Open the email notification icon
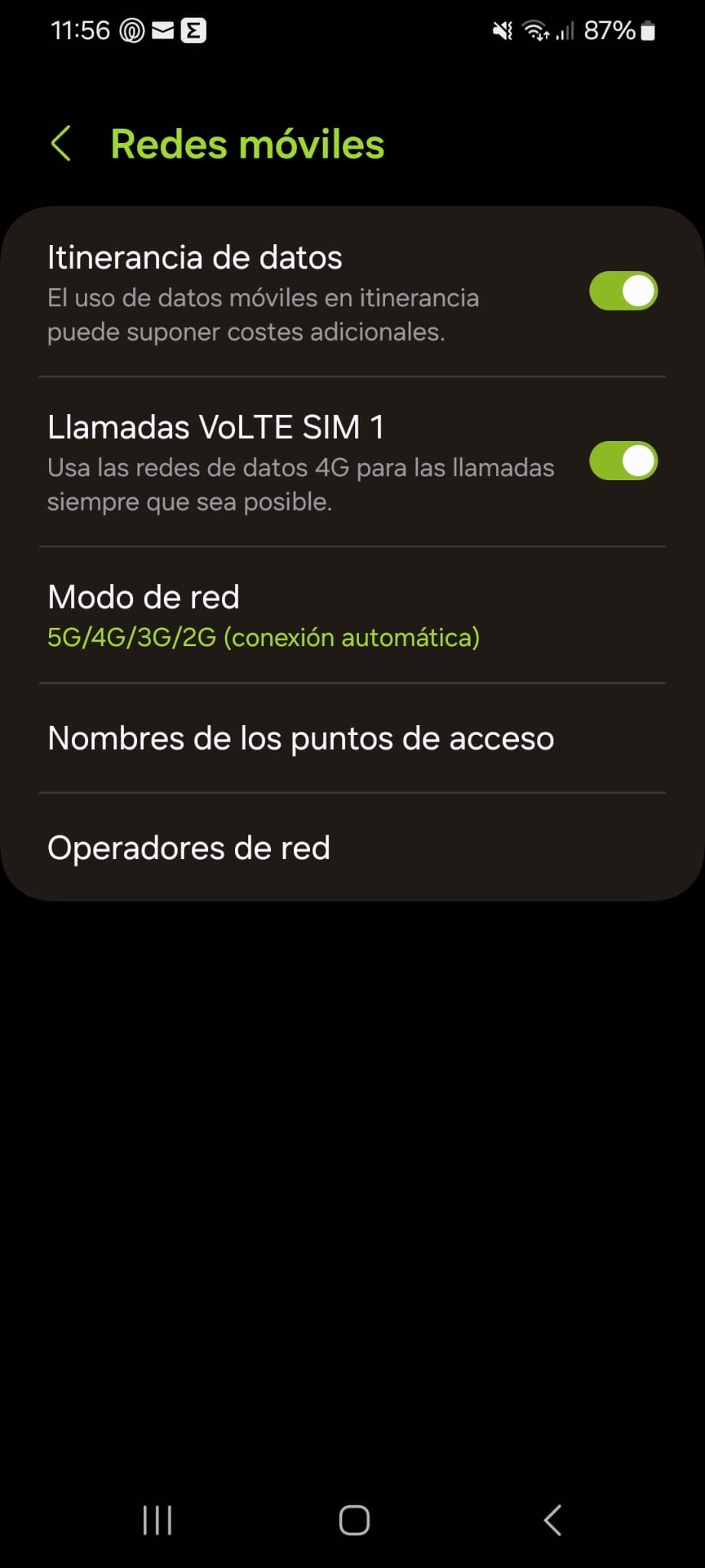Screen dimensions: 705x1568 point(160,31)
